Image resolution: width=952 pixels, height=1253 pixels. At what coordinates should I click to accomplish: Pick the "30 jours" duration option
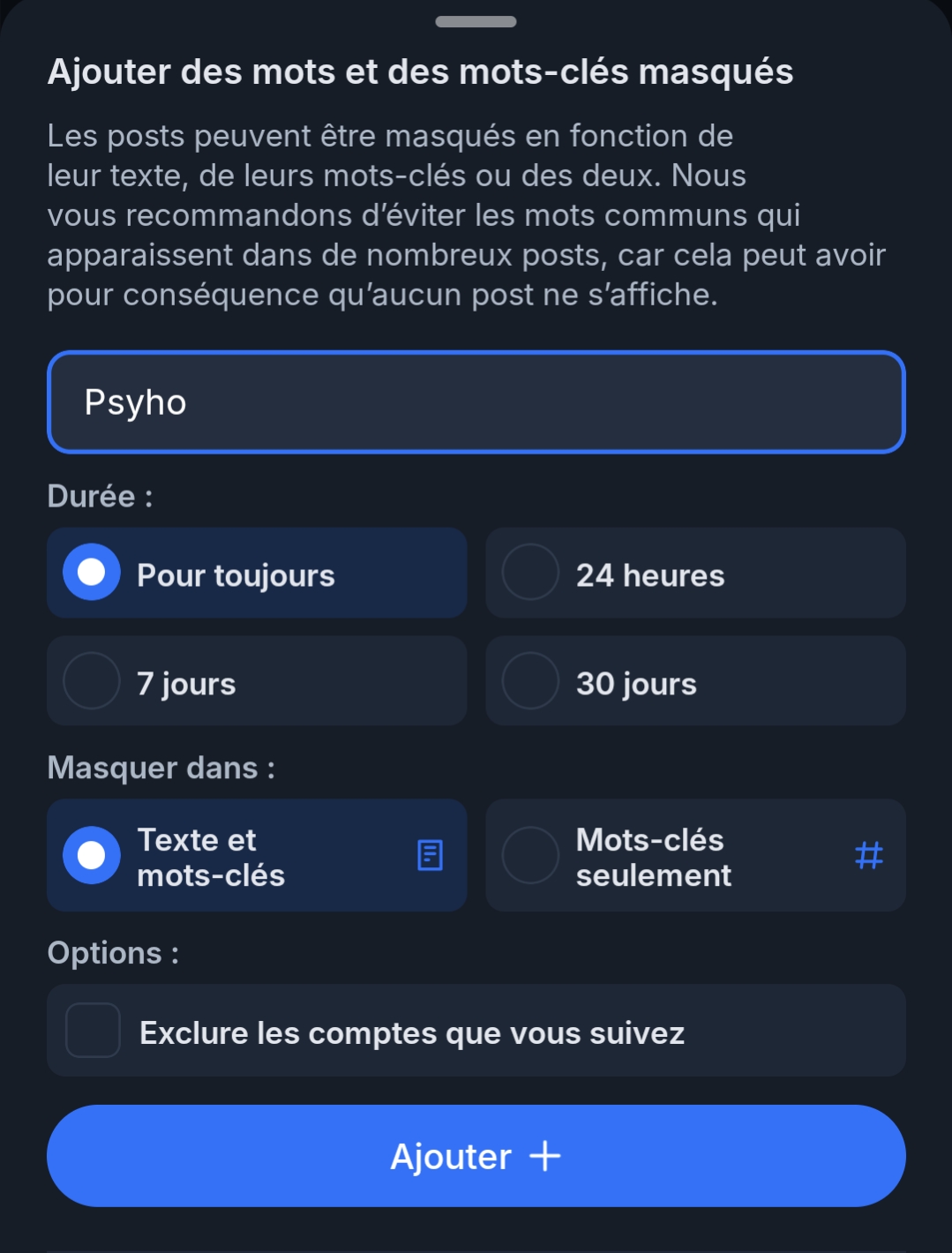click(x=695, y=682)
